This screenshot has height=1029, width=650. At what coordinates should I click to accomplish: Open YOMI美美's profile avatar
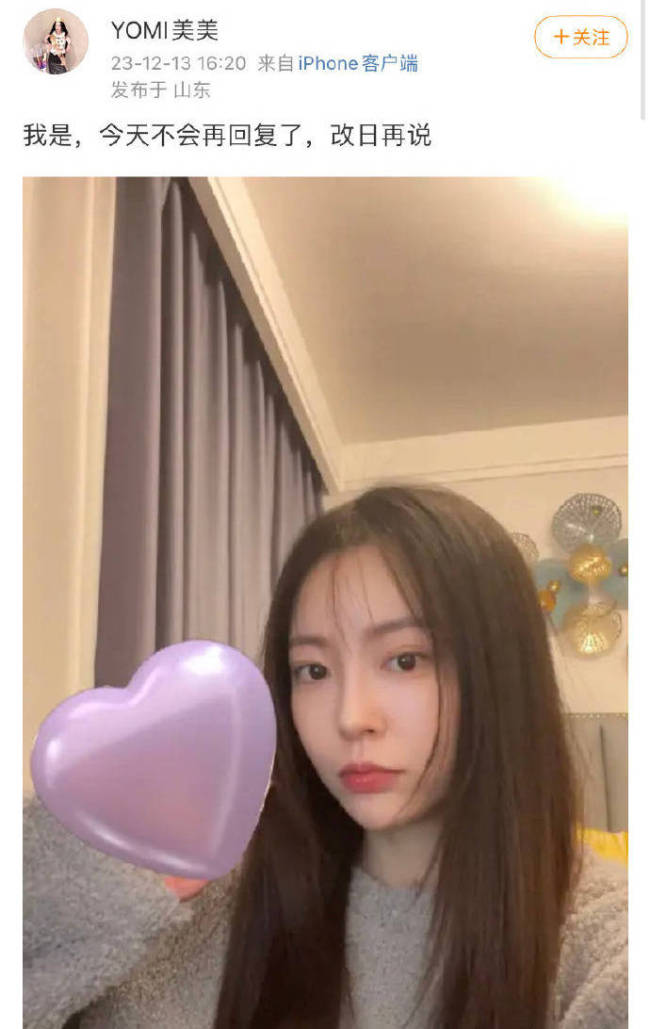coord(56,41)
